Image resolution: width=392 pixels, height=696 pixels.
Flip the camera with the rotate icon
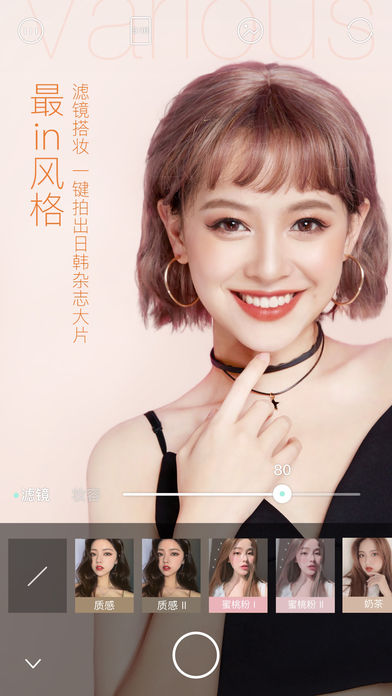tap(360, 30)
